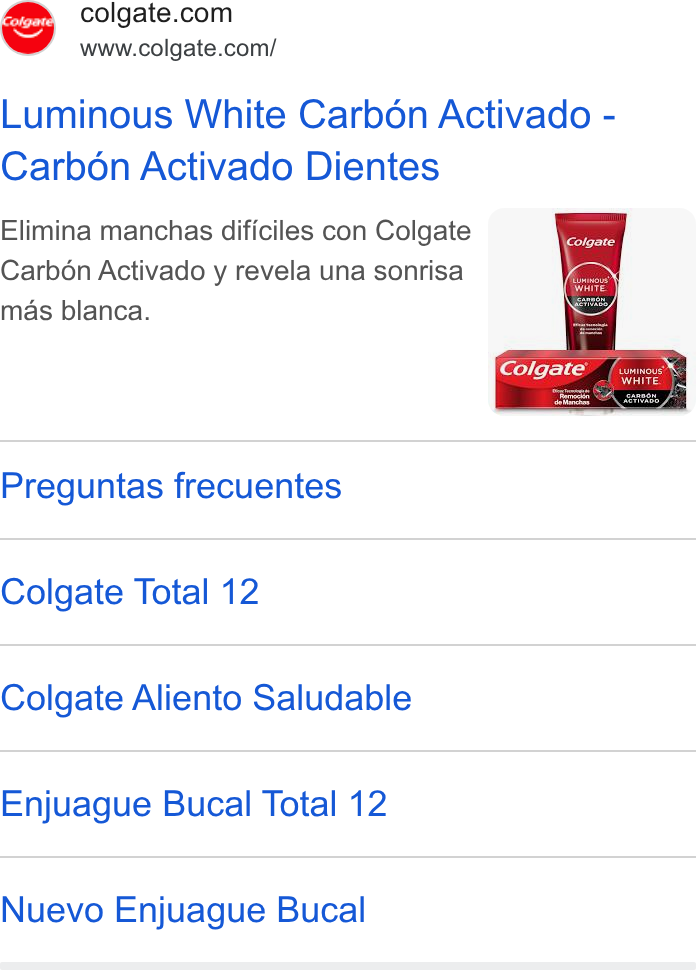Open the Luminous White Carbón Activado result title

point(308,140)
